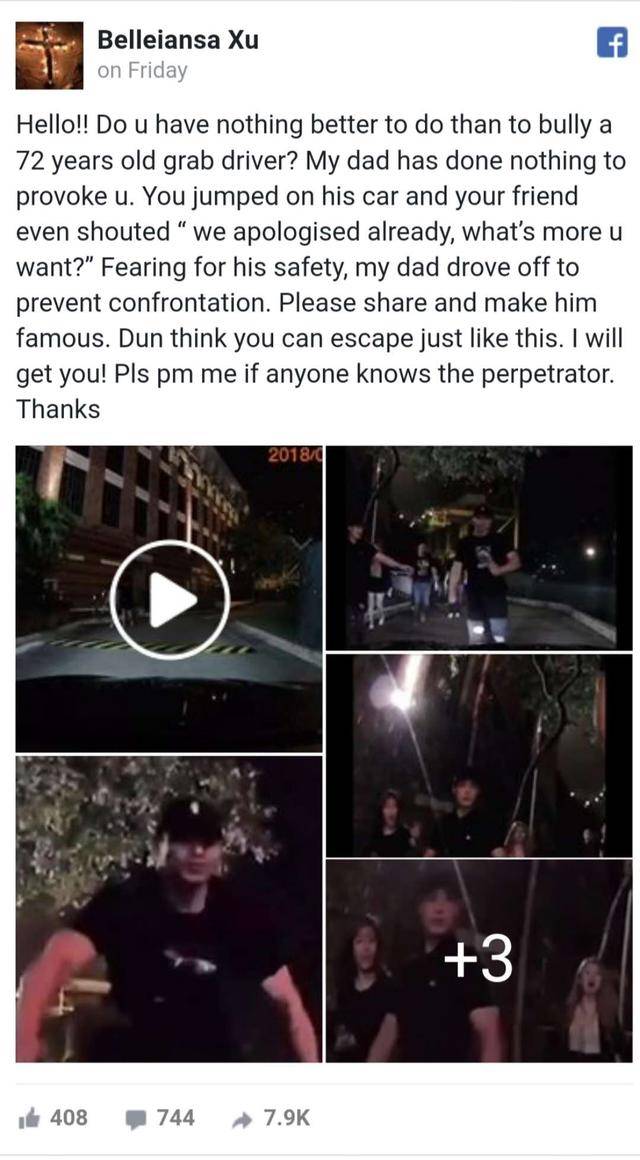Share the post with 7.9K shares

coord(272,1117)
